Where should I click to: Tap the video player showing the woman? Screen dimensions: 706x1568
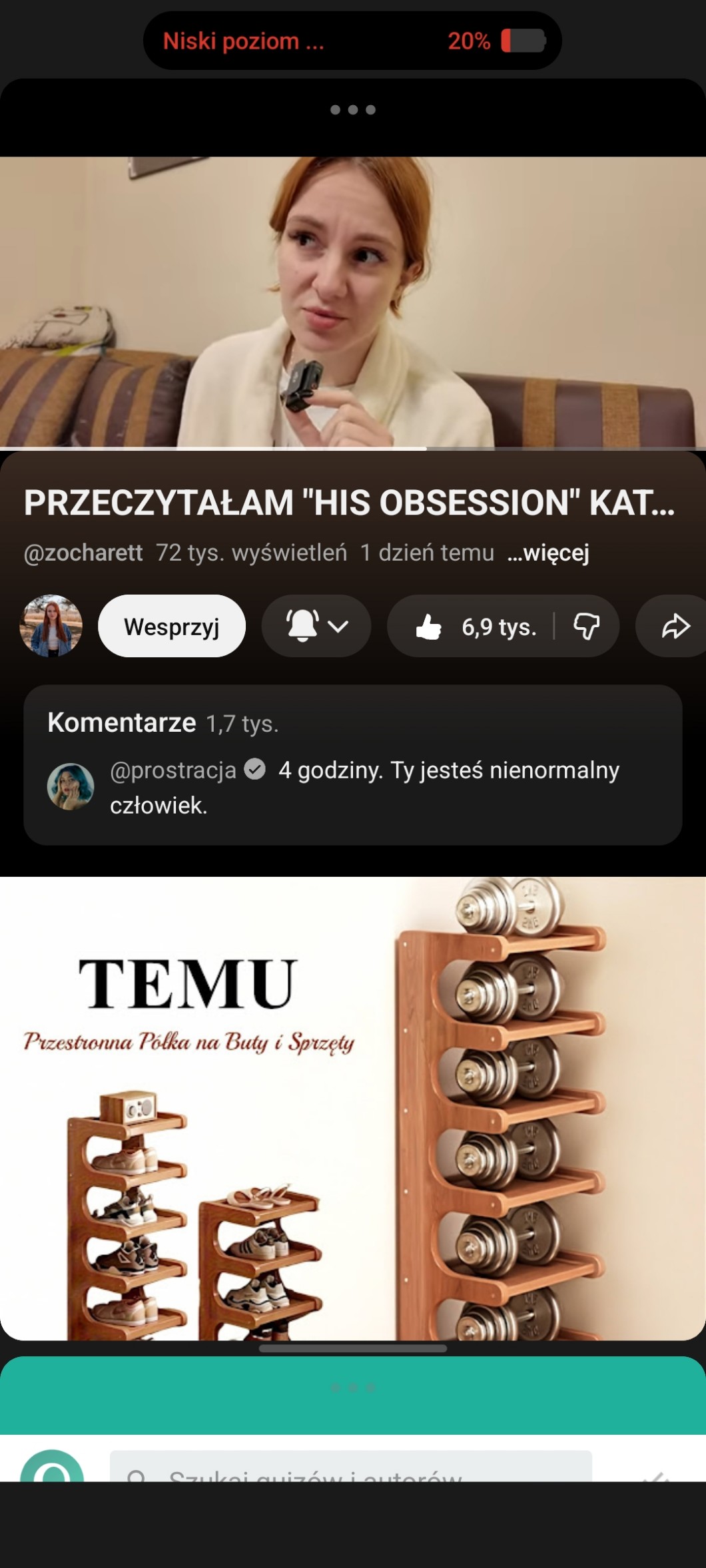pos(353,301)
